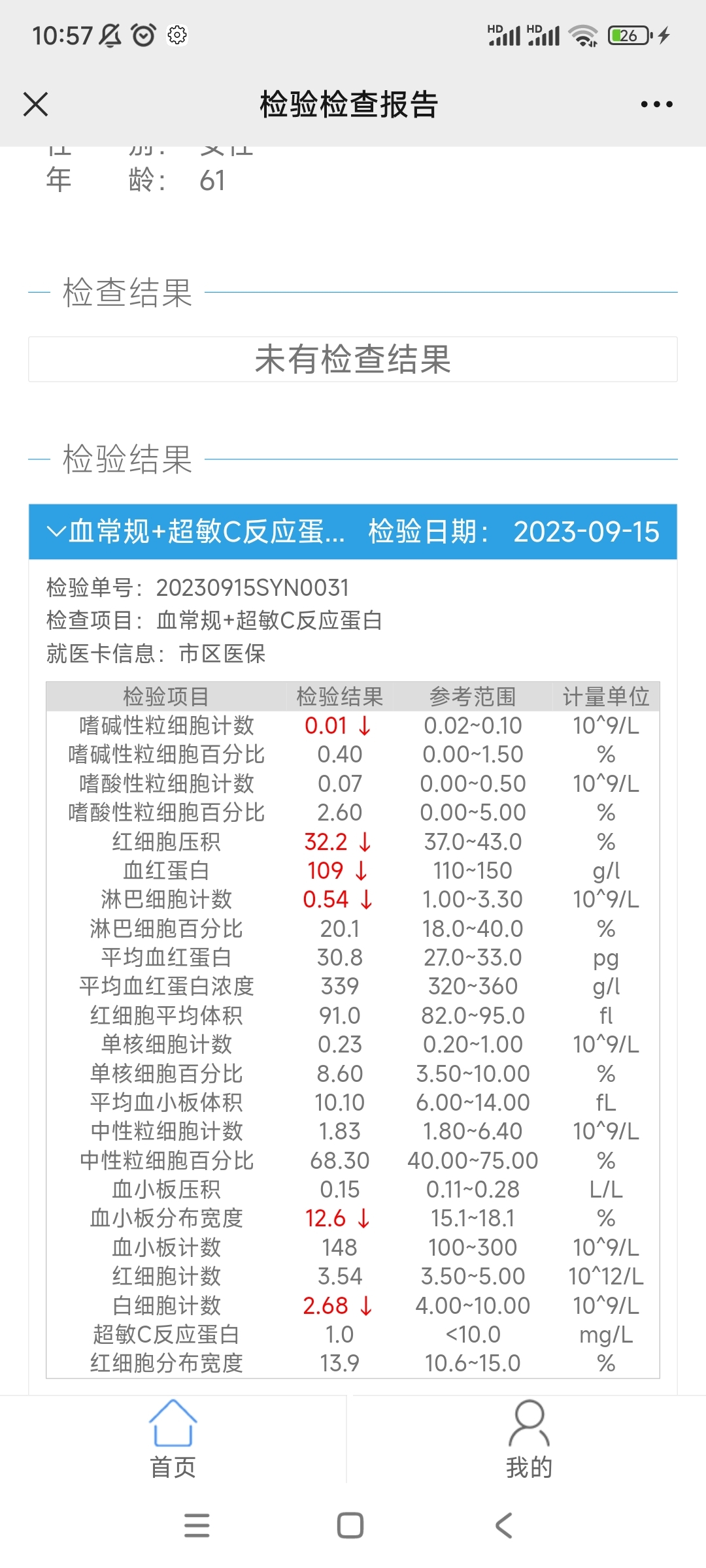This screenshot has width=706, height=1568.
Task: Collapse the 血常规+超敏C反应蛋白 report header
Action: (353, 532)
